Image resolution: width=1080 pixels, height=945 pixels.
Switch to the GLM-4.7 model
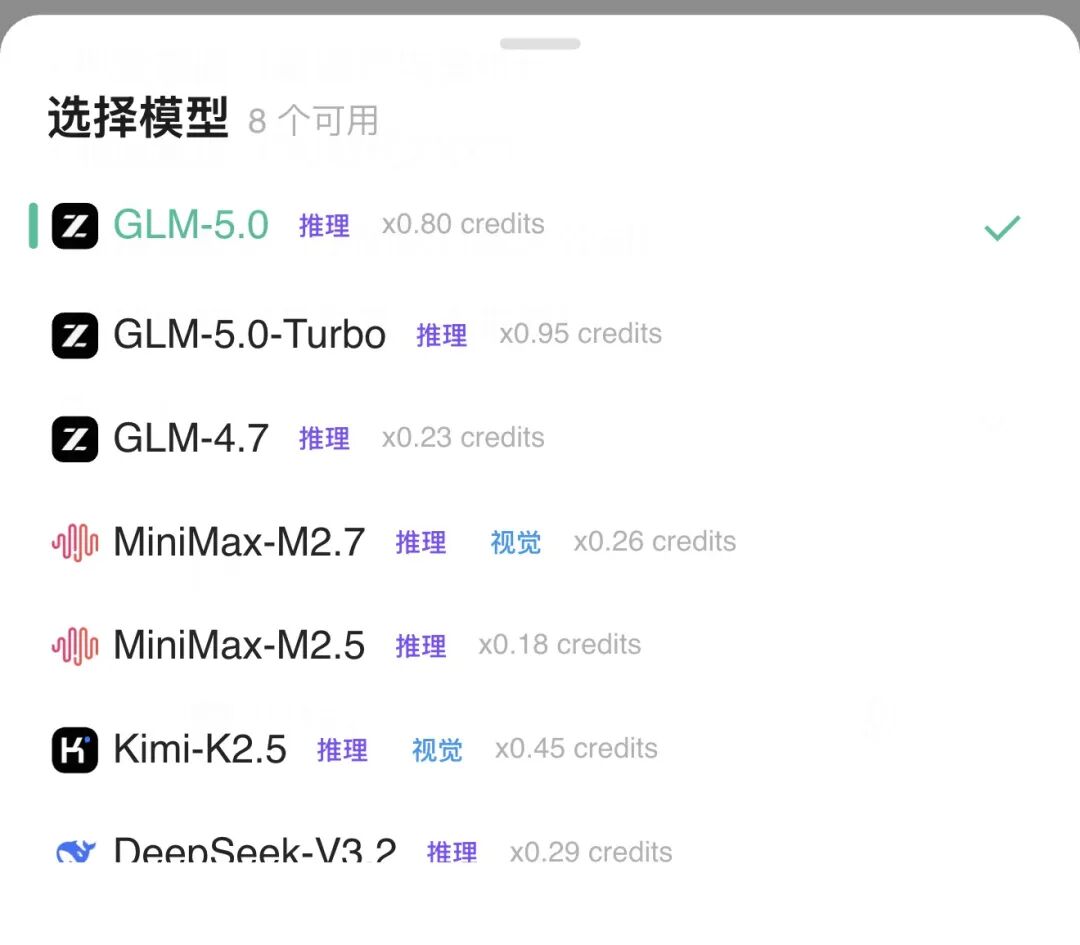[191, 438]
